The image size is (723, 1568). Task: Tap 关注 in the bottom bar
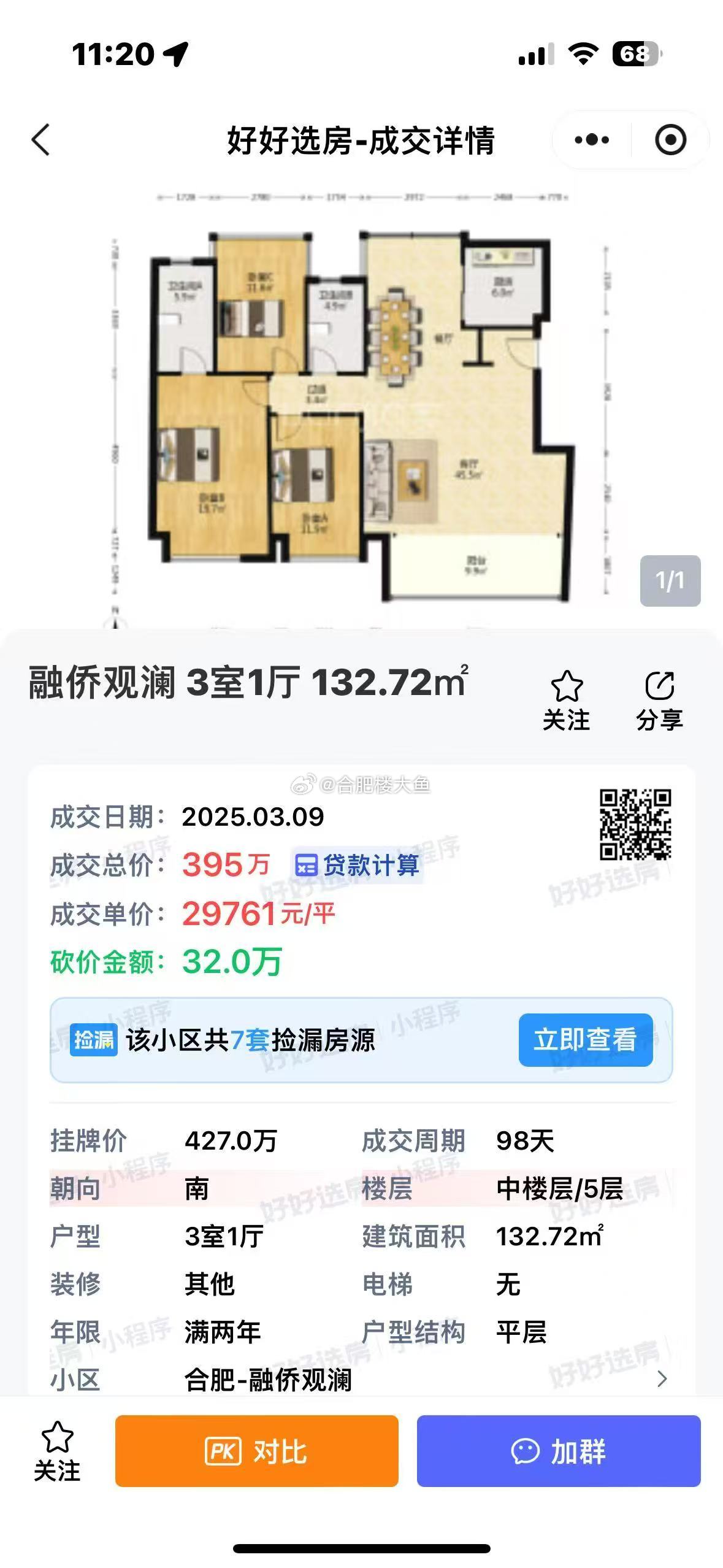coord(57,1451)
